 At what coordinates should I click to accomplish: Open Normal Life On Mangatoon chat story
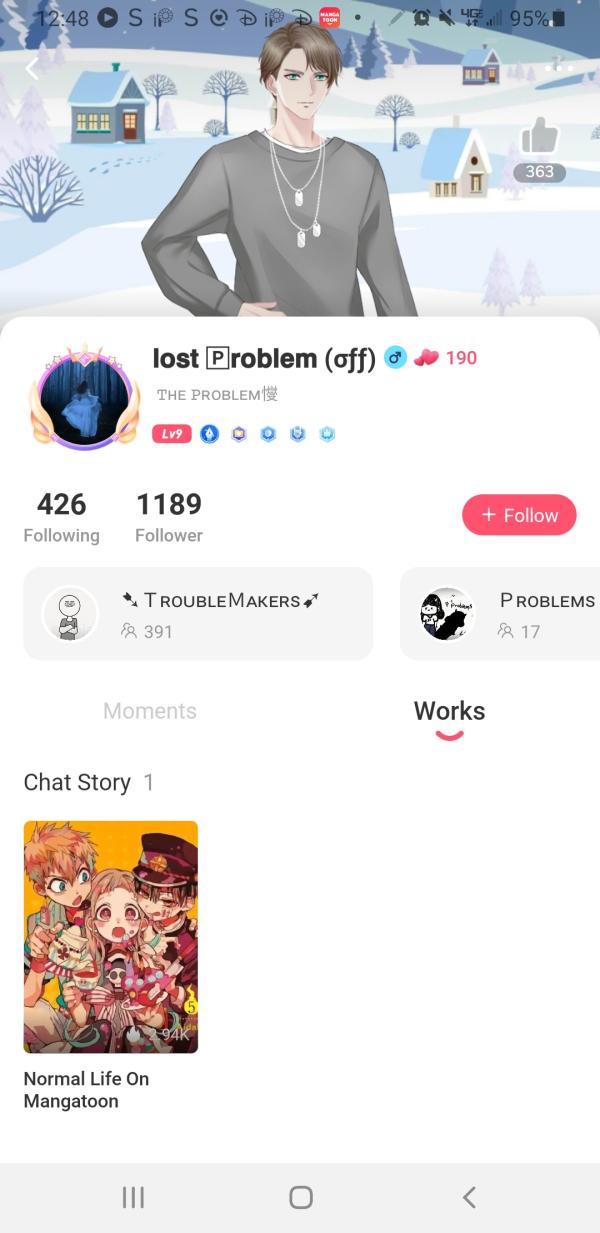[x=111, y=937]
